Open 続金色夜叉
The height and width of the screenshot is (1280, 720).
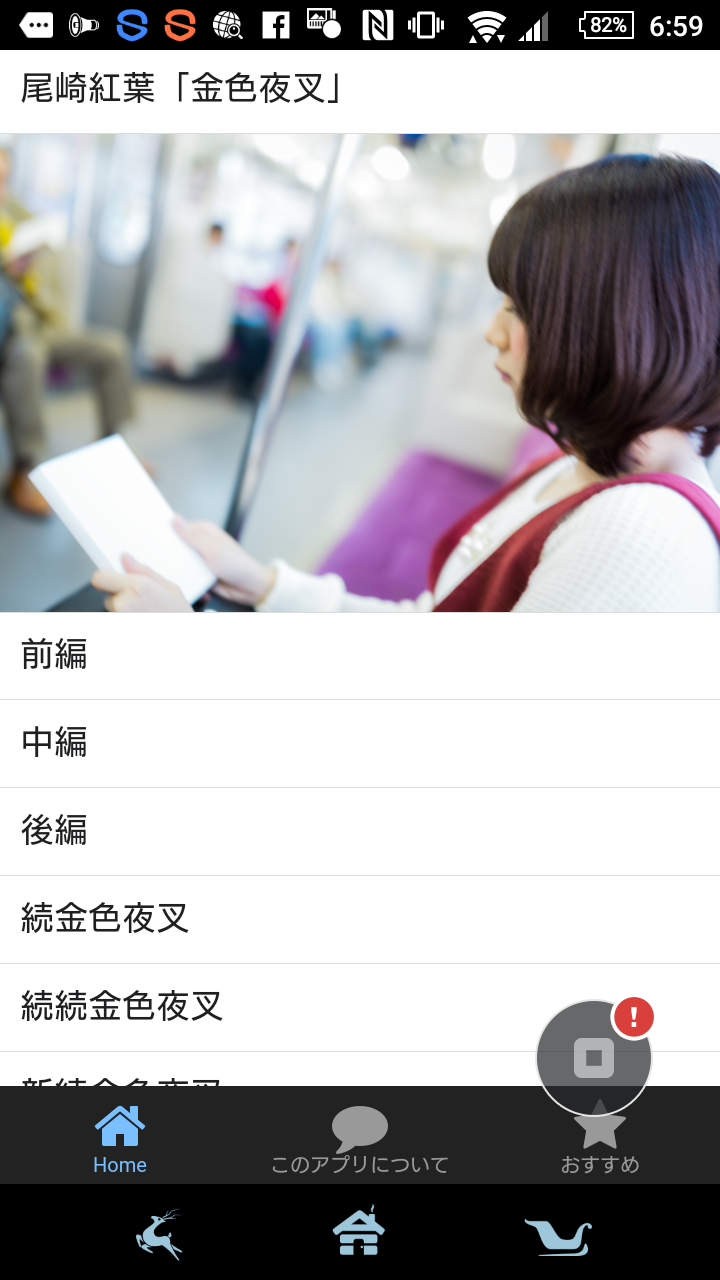(360, 920)
